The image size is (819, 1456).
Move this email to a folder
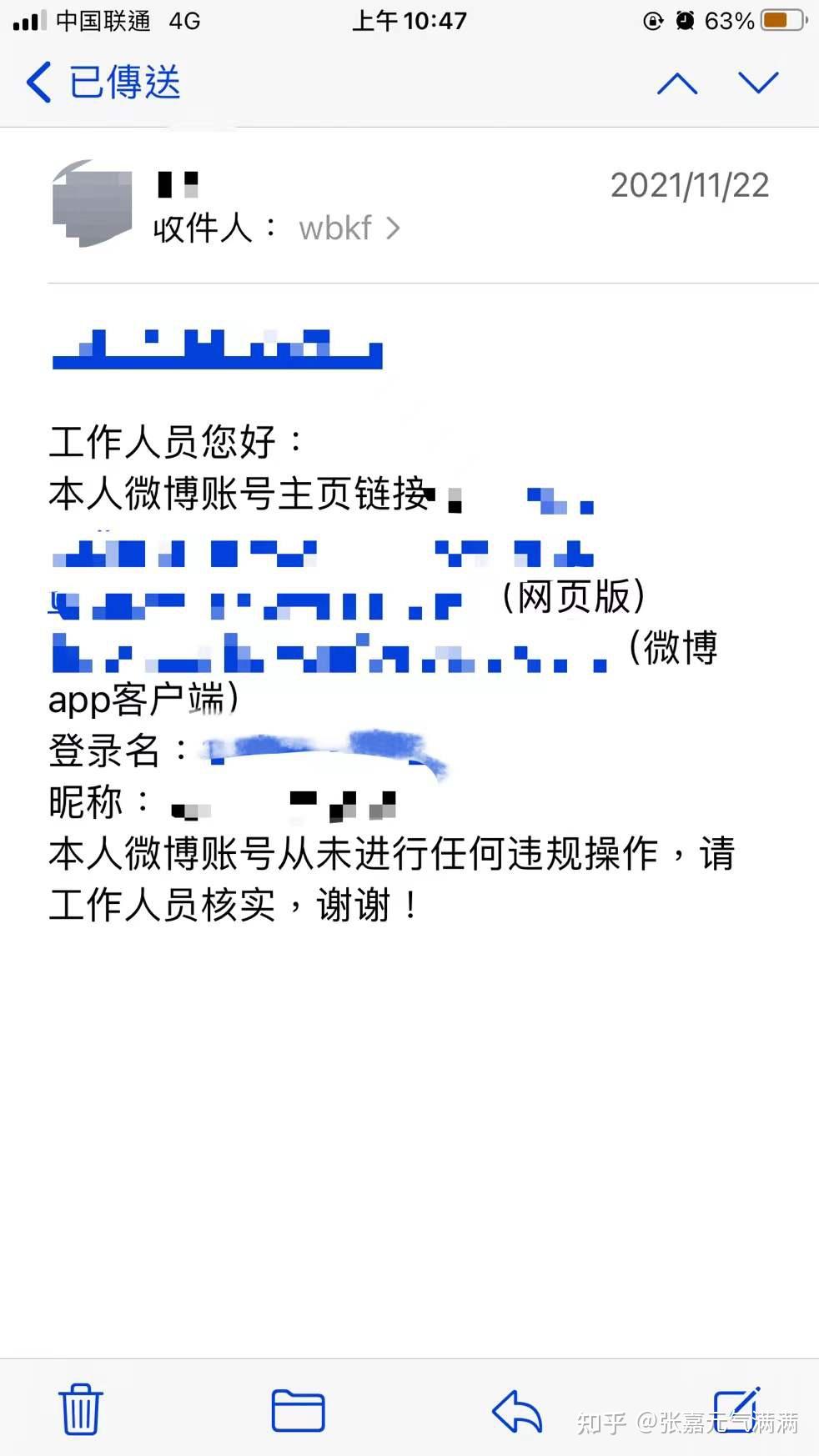point(298,1409)
